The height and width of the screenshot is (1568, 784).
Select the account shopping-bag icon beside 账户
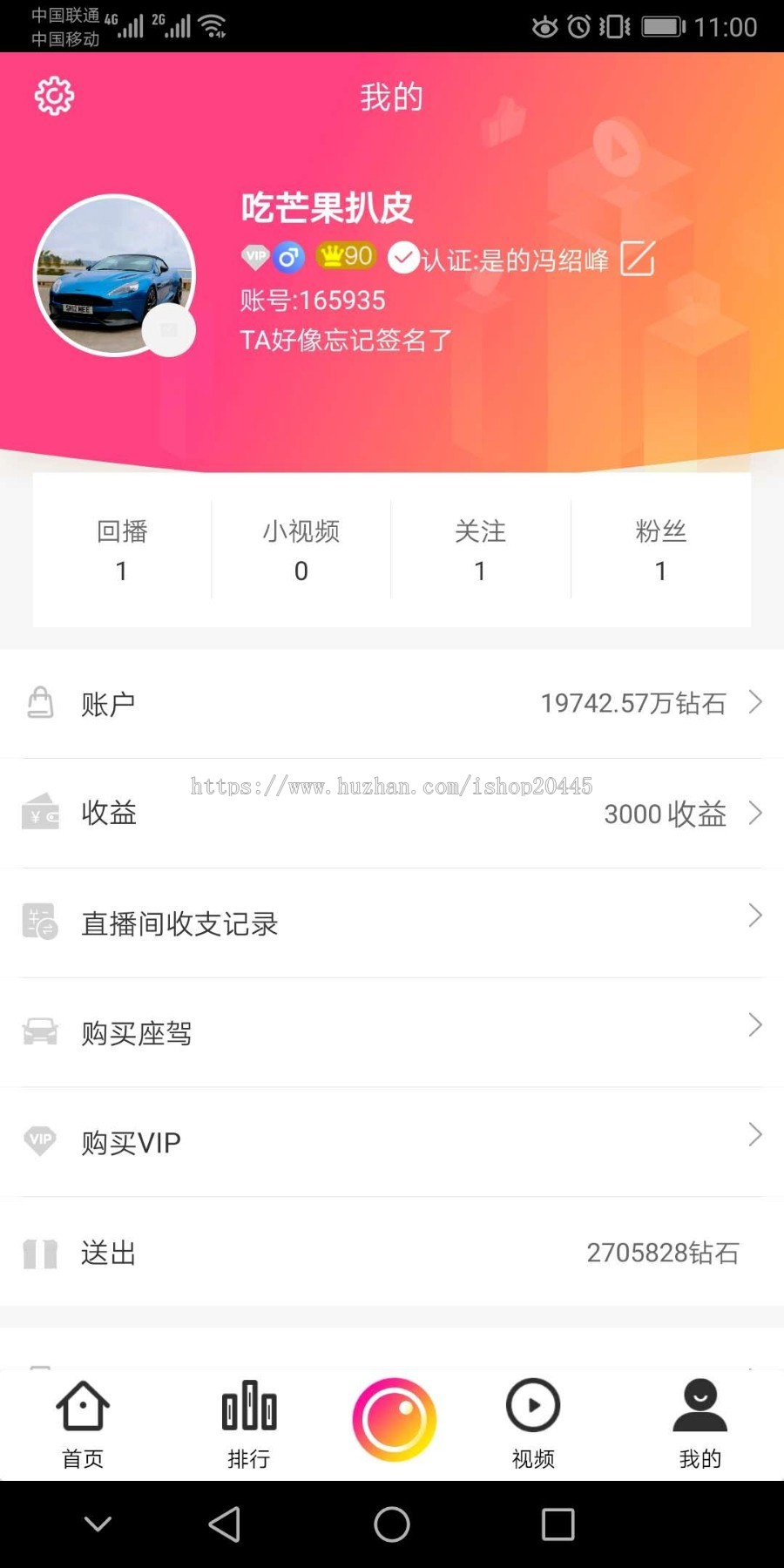point(40,702)
